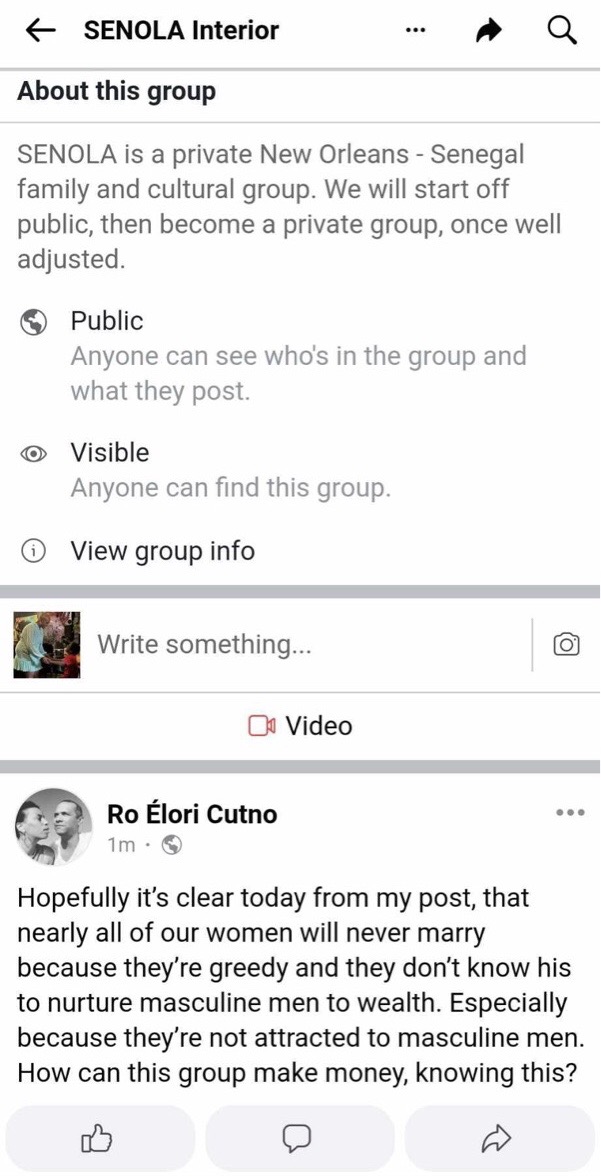Open the group's three-dot options menu
The width and height of the screenshot is (601, 1176).
(x=415, y=31)
